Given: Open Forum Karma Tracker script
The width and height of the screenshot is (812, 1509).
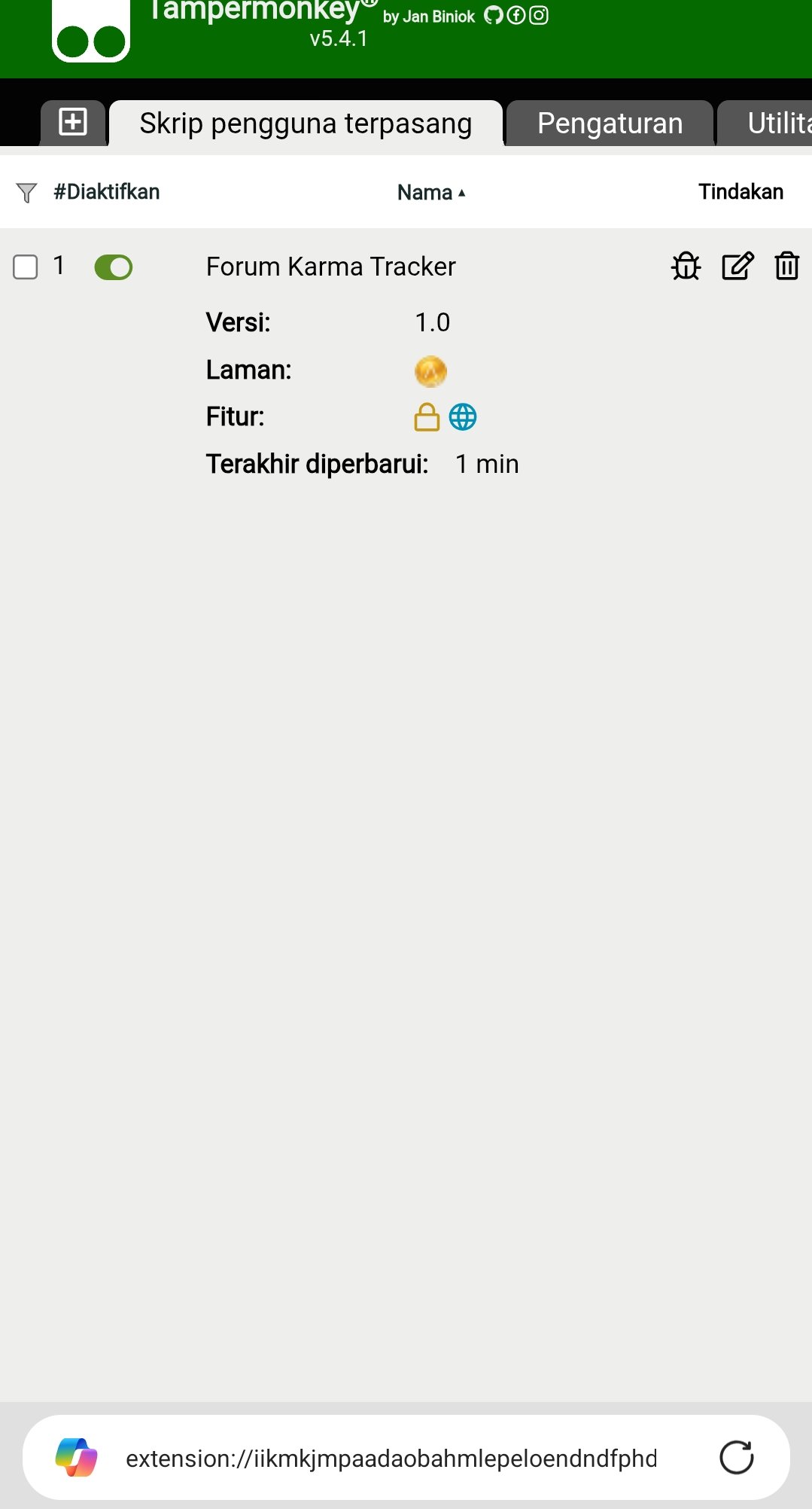Looking at the screenshot, I should pos(330,267).
